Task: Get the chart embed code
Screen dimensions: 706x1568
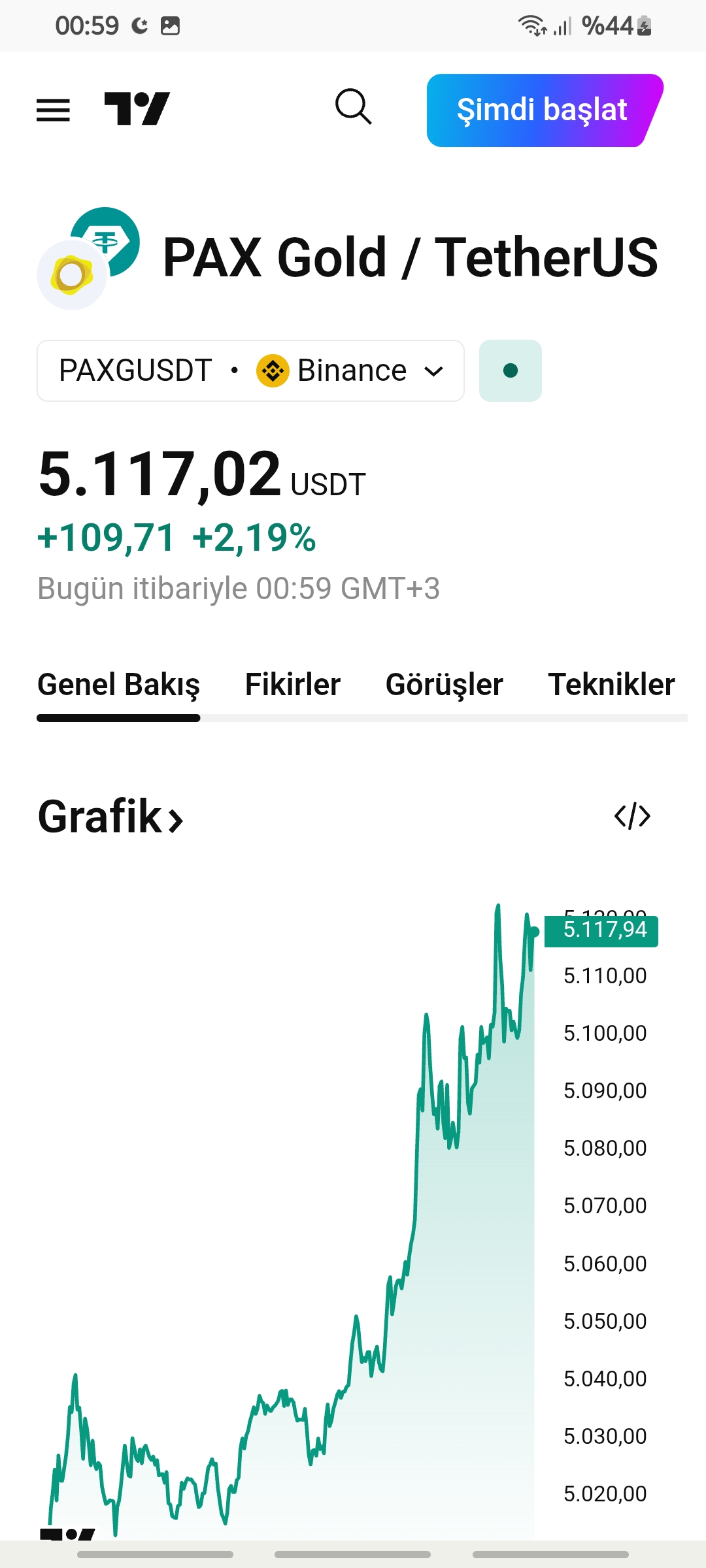Action: click(632, 816)
